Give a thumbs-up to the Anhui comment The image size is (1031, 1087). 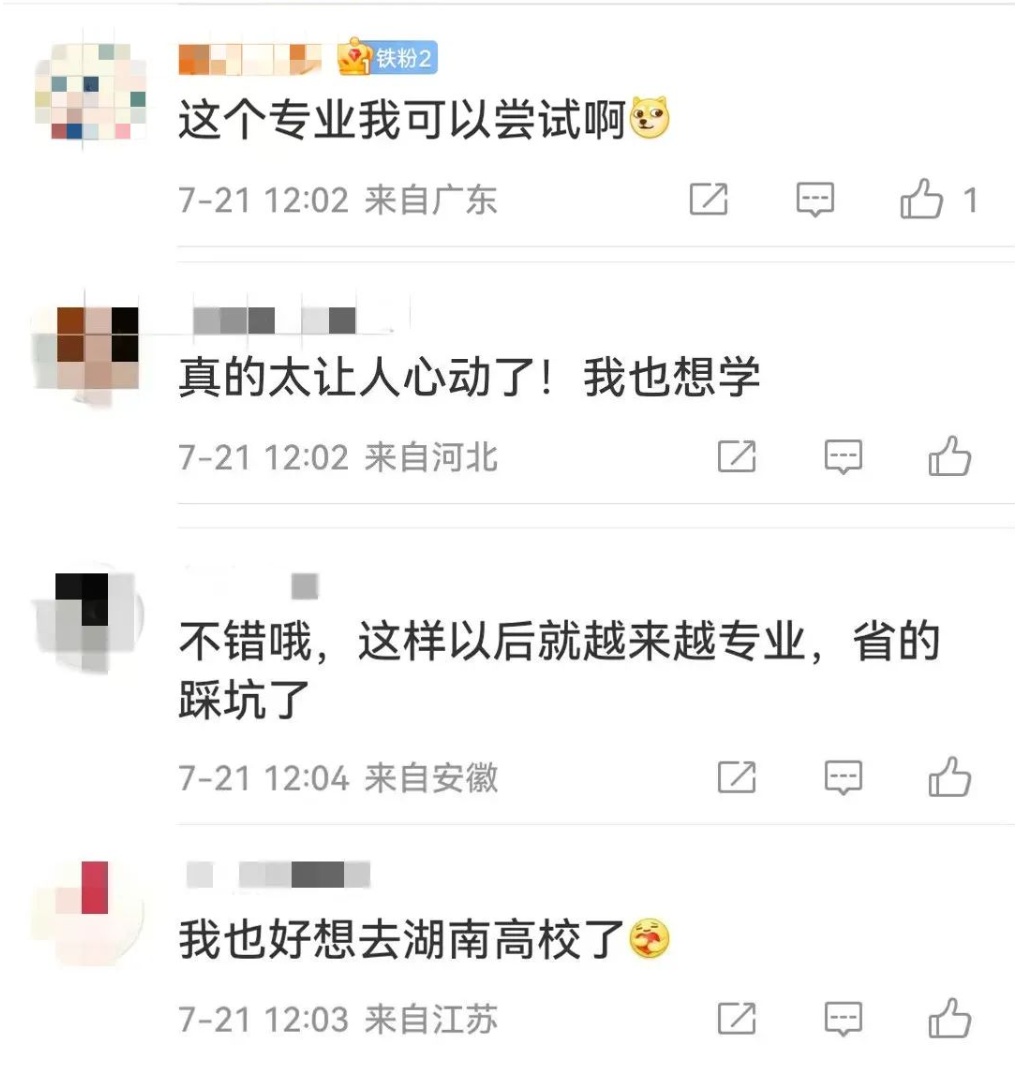952,777
